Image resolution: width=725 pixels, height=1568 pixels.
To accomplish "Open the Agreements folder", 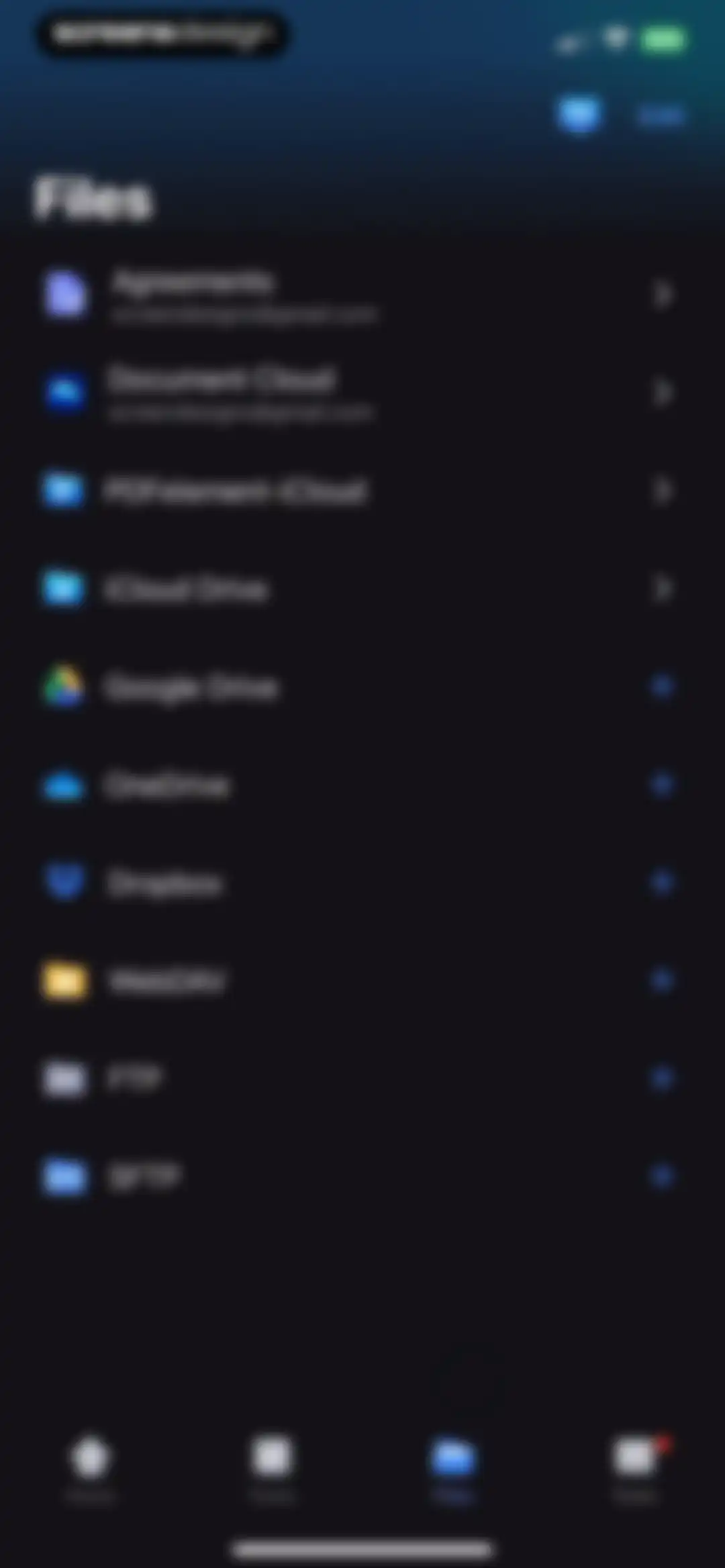I will (x=362, y=294).
